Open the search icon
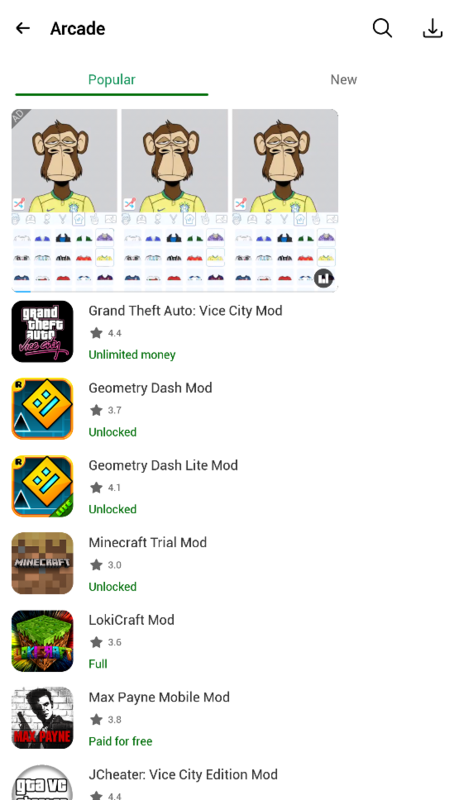459x800 pixels. pos(382,28)
